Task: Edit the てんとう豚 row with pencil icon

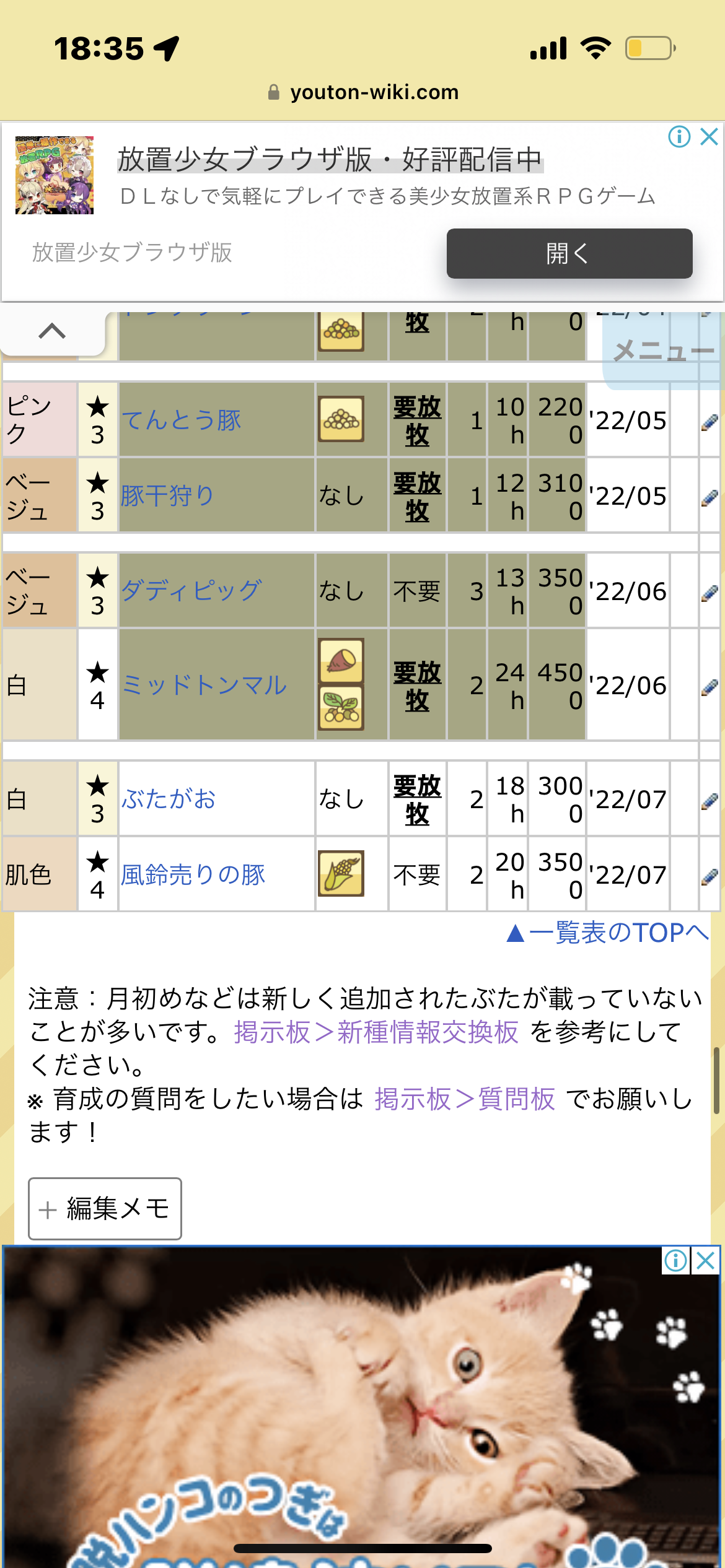Action: click(x=710, y=422)
